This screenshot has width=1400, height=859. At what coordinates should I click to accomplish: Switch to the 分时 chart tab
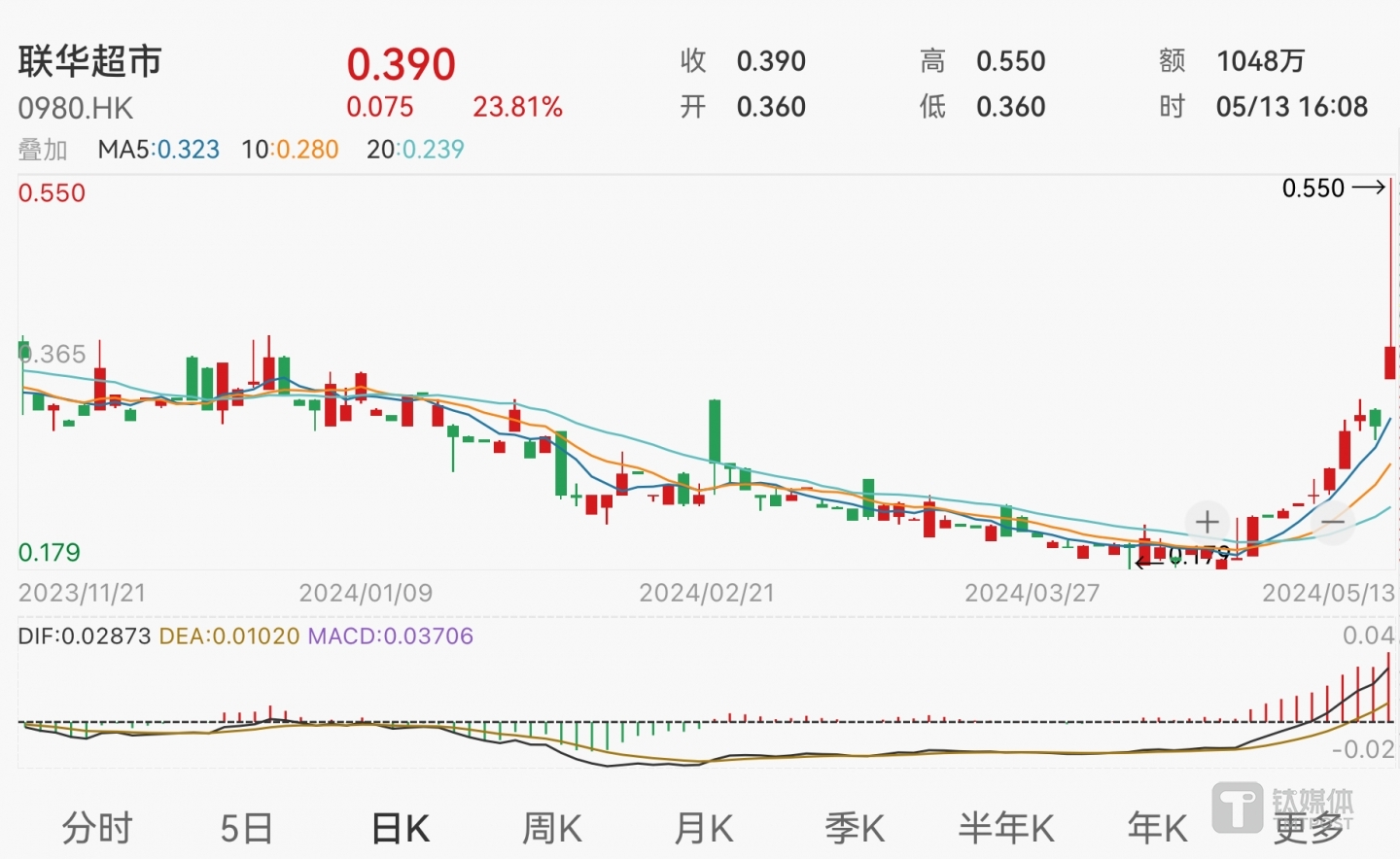pos(97,829)
